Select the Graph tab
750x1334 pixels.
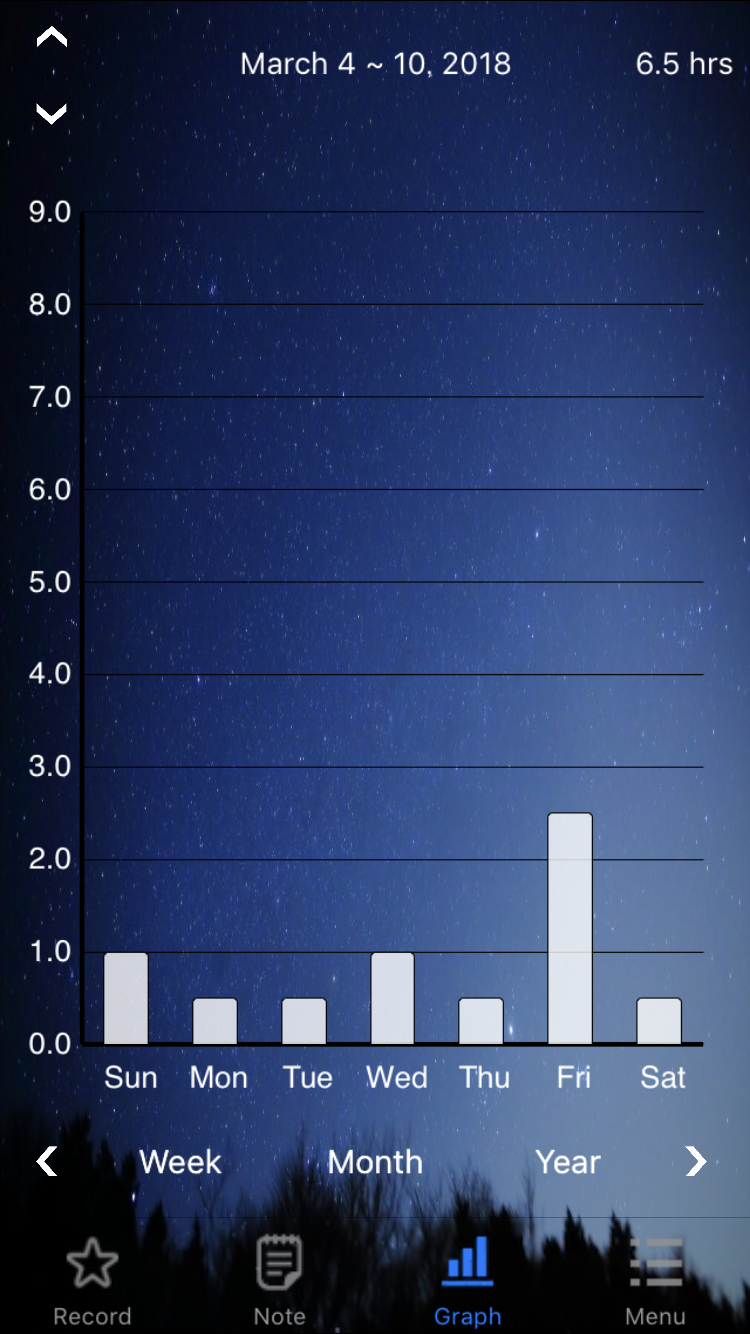pyautogui.click(x=467, y=1282)
